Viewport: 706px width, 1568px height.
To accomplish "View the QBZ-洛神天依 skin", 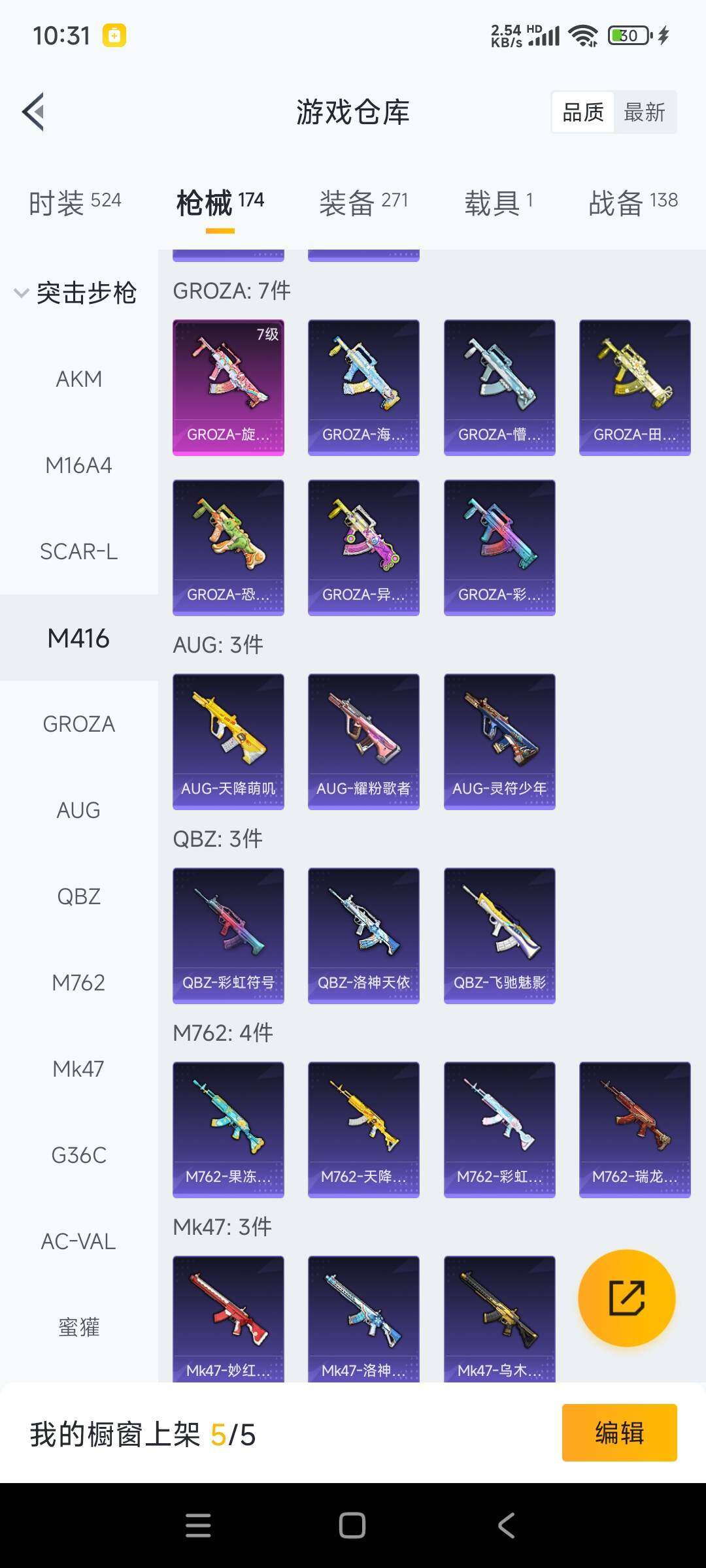I will [x=363, y=935].
